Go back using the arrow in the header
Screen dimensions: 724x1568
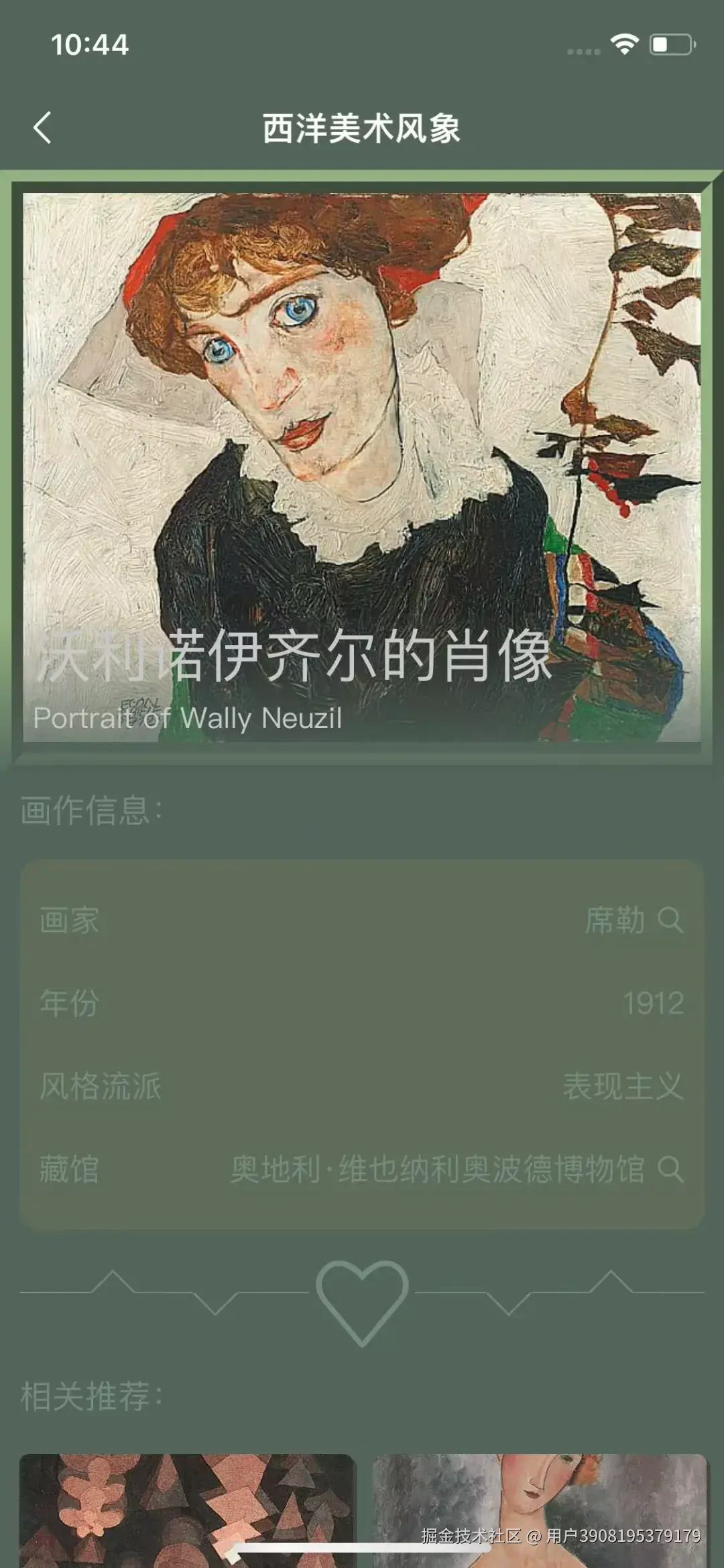(x=42, y=127)
